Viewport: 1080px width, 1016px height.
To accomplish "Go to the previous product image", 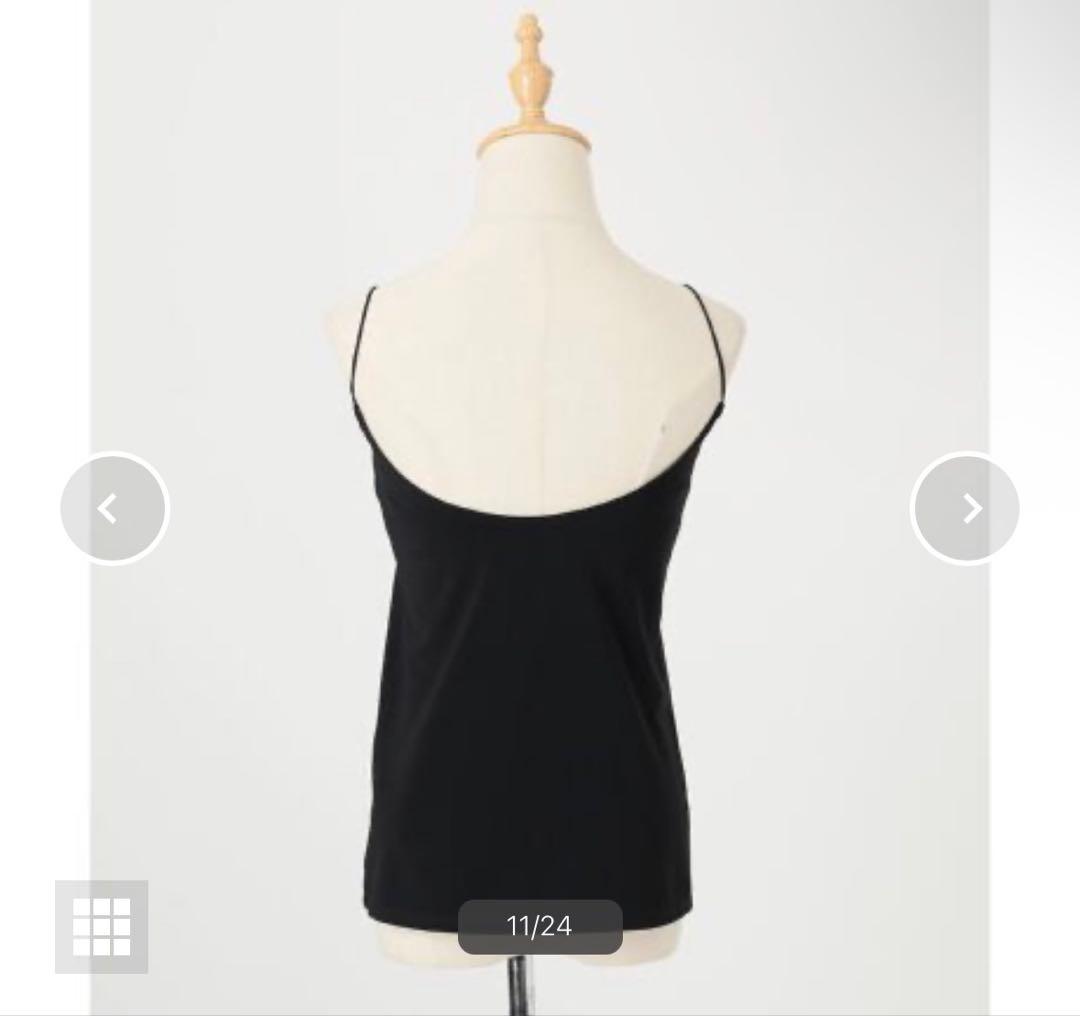I will tap(114, 508).
